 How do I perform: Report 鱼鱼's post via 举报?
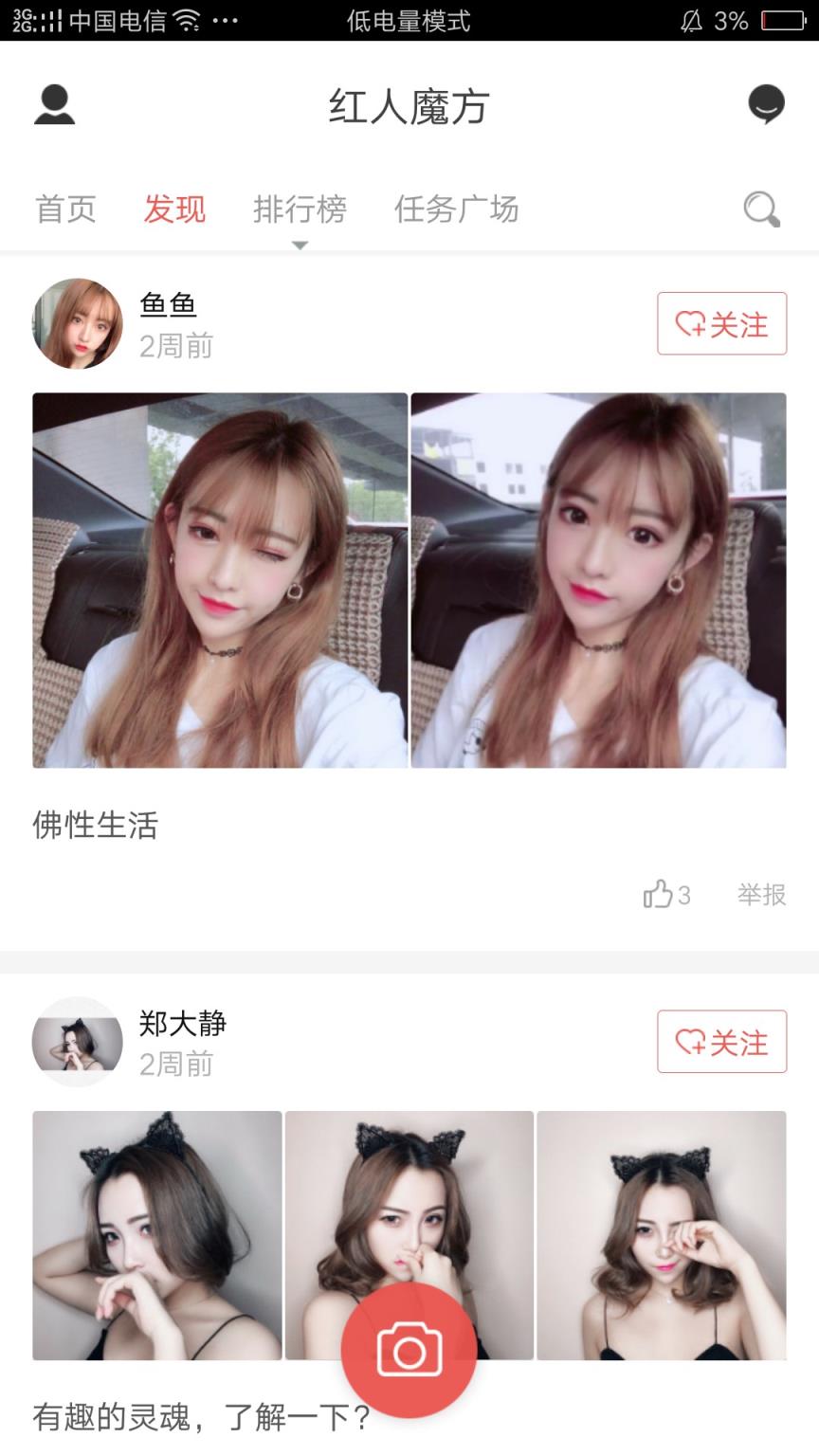click(761, 894)
